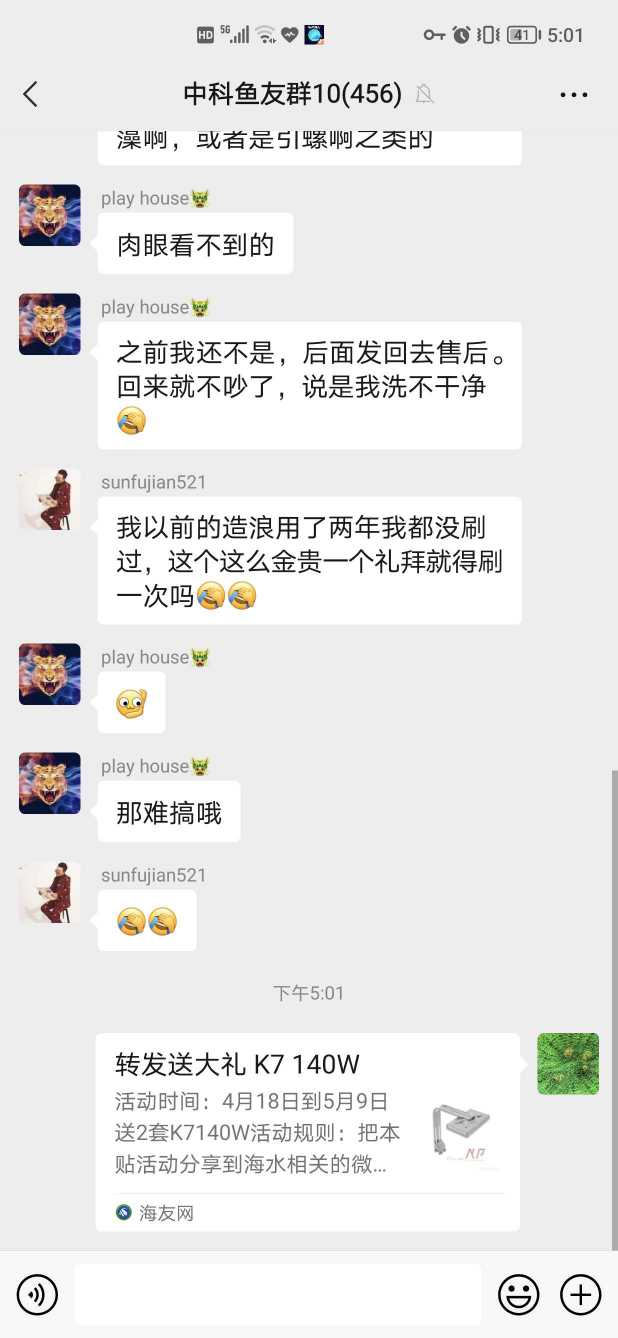Switch to voice message input

[37, 1295]
